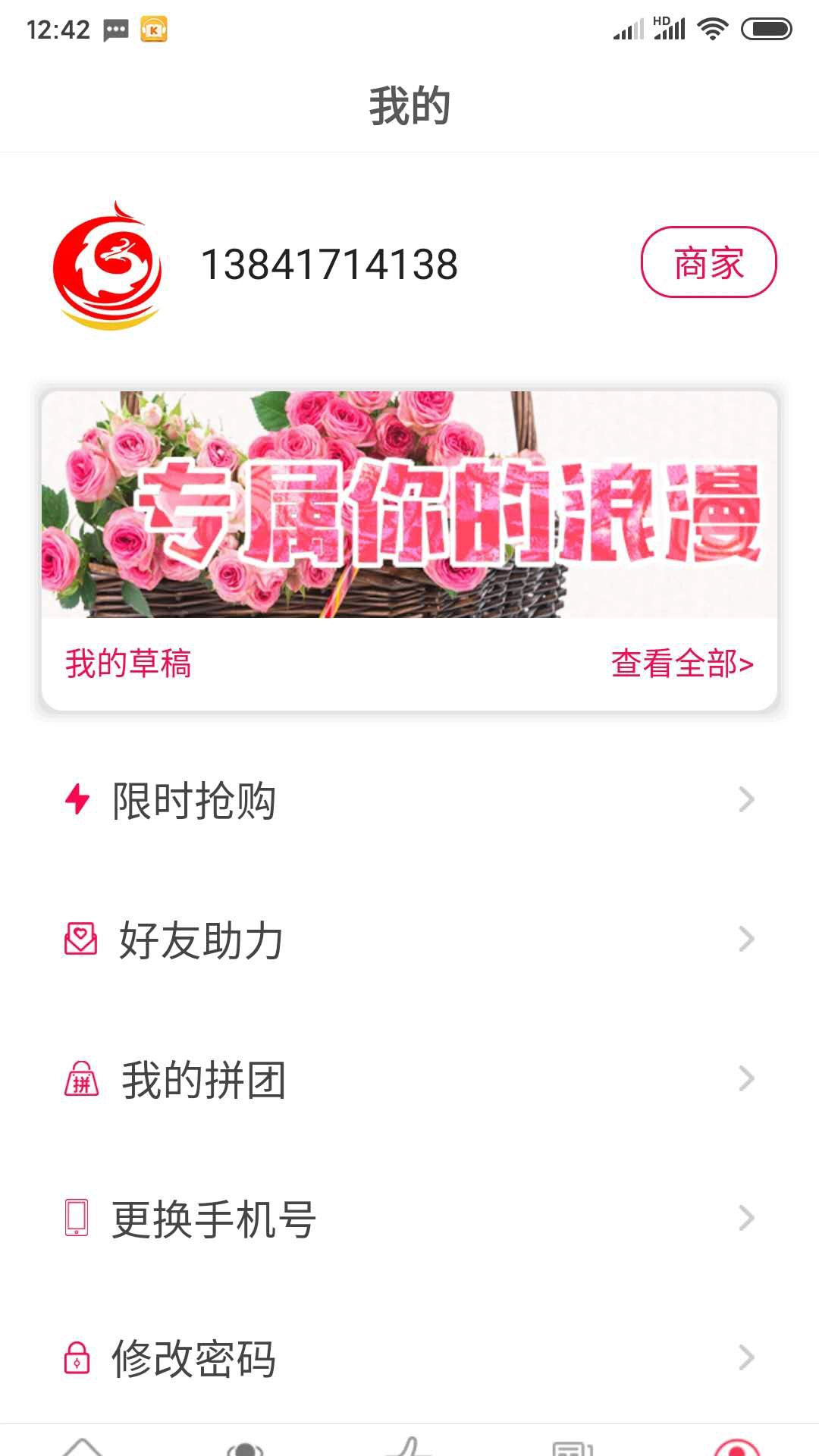Screen dimensions: 819x1456
Task: Click the 好友助力 heart envelope icon
Action: tap(78, 940)
